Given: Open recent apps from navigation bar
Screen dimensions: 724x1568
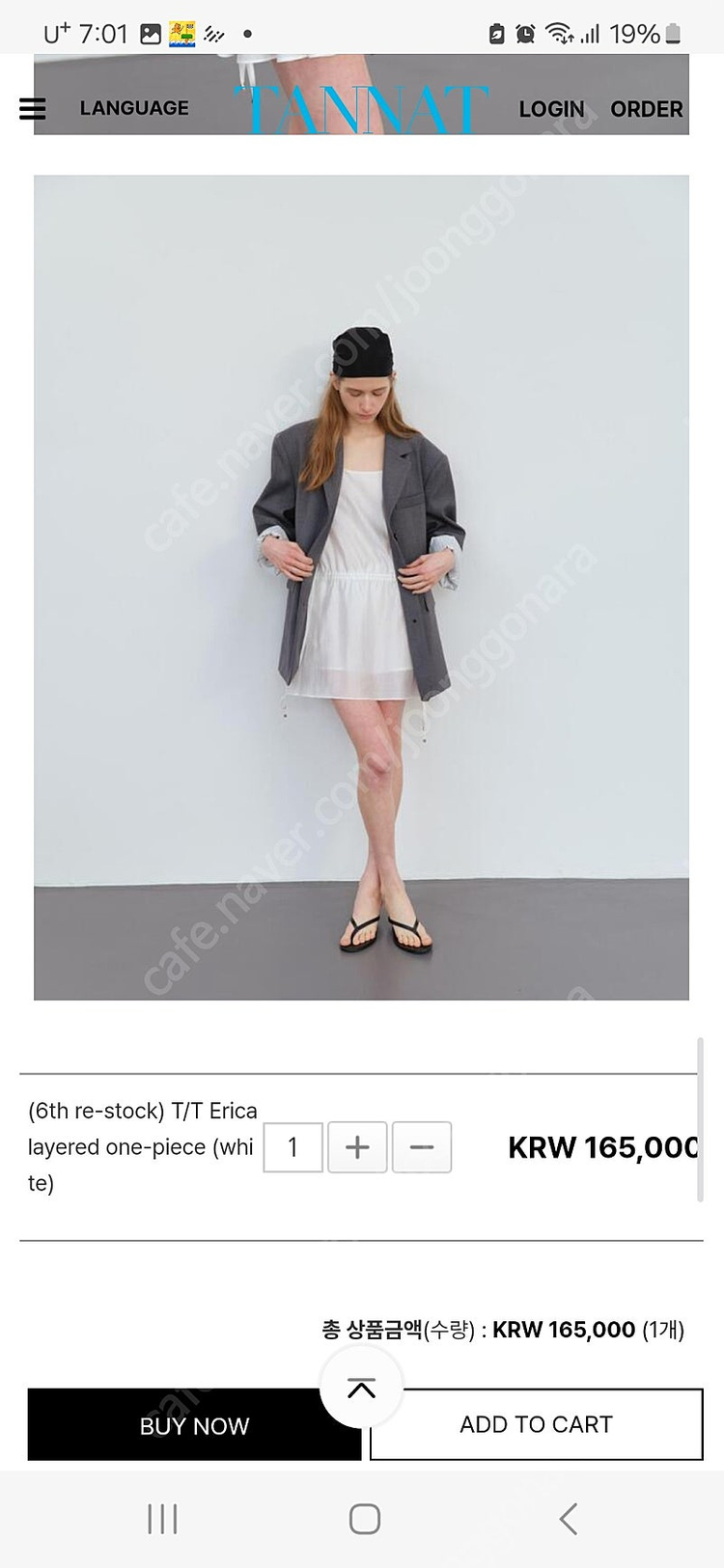Looking at the screenshot, I should tap(162, 1519).
